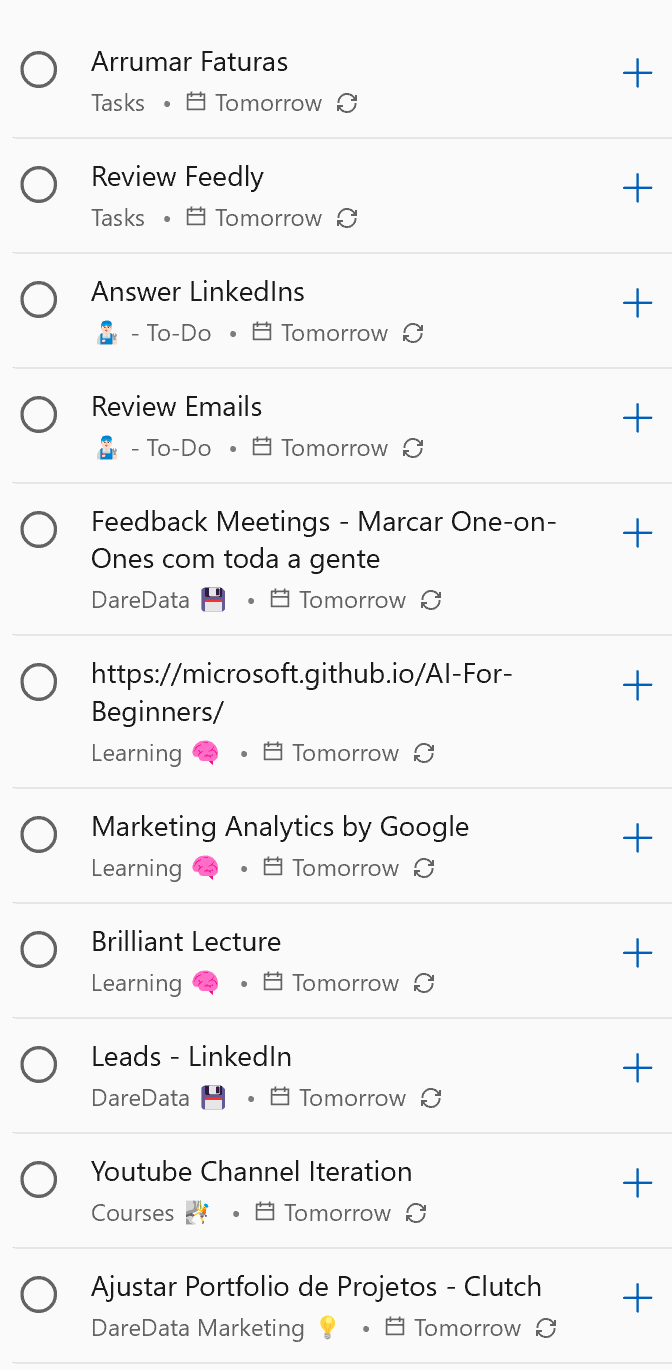Mark the AI-For-Beginners task complete
This screenshot has width=672, height=1370.
click(x=39, y=682)
